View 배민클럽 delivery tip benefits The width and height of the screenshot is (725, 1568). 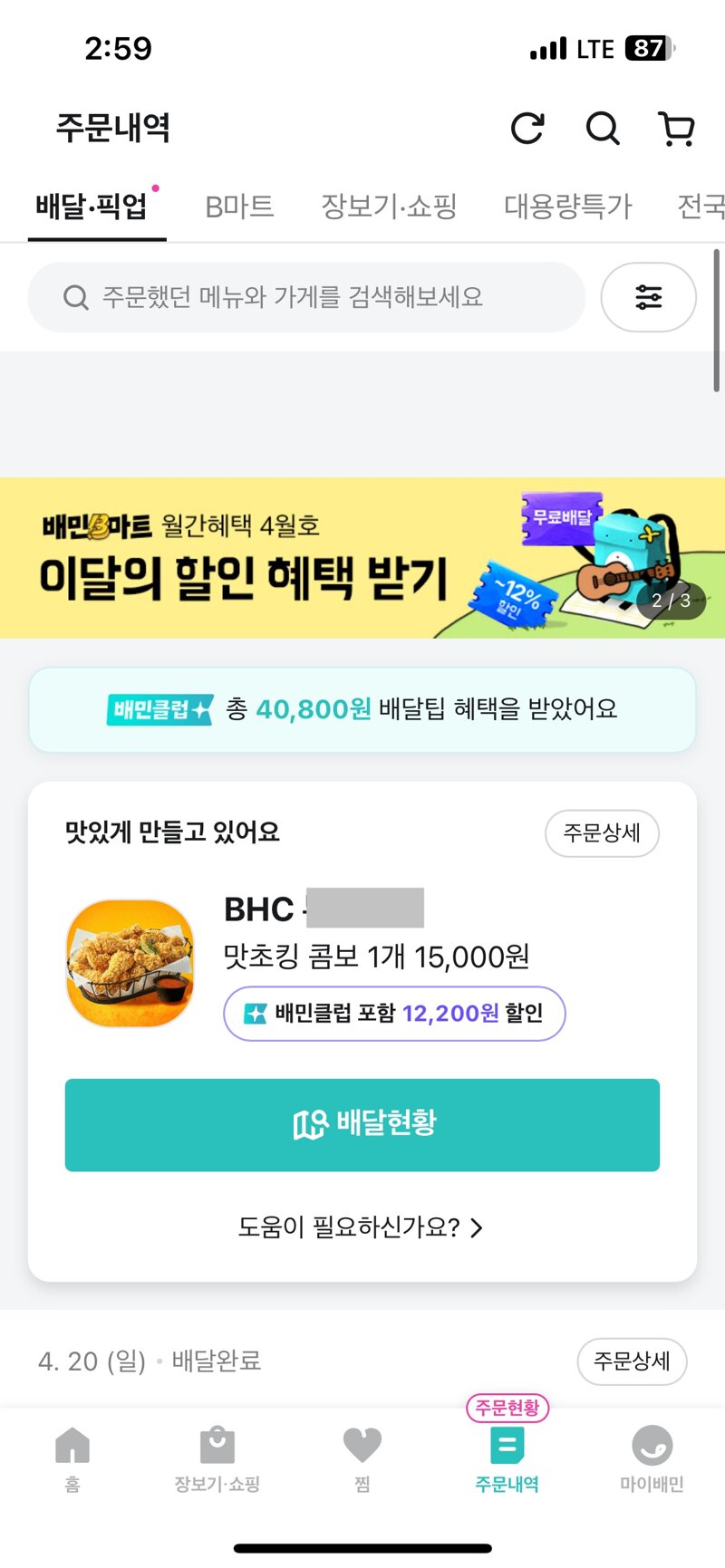(x=362, y=709)
